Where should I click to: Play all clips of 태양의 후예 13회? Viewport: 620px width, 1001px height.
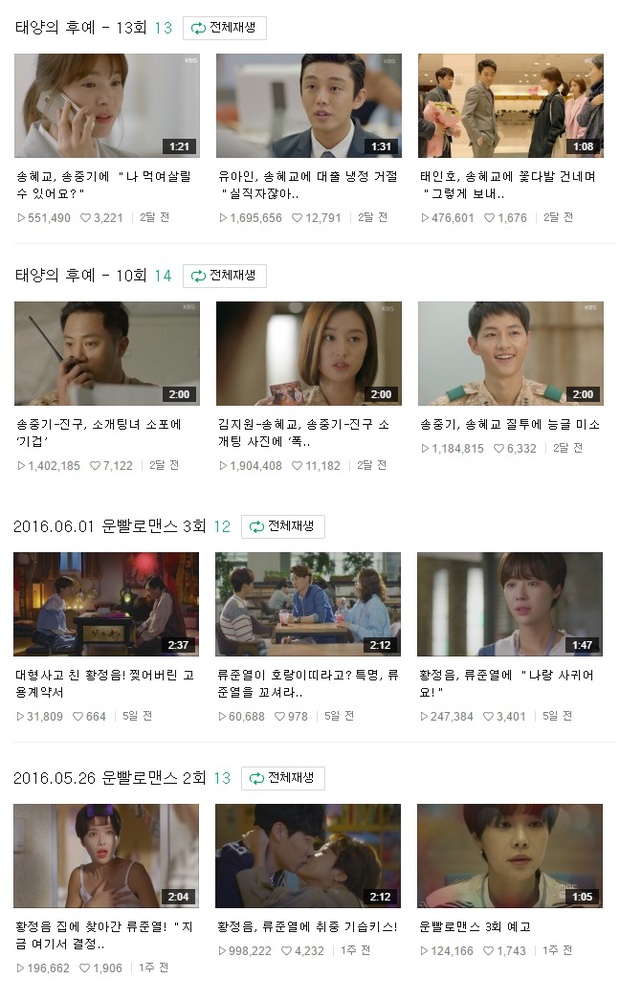[x=224, y=28]
